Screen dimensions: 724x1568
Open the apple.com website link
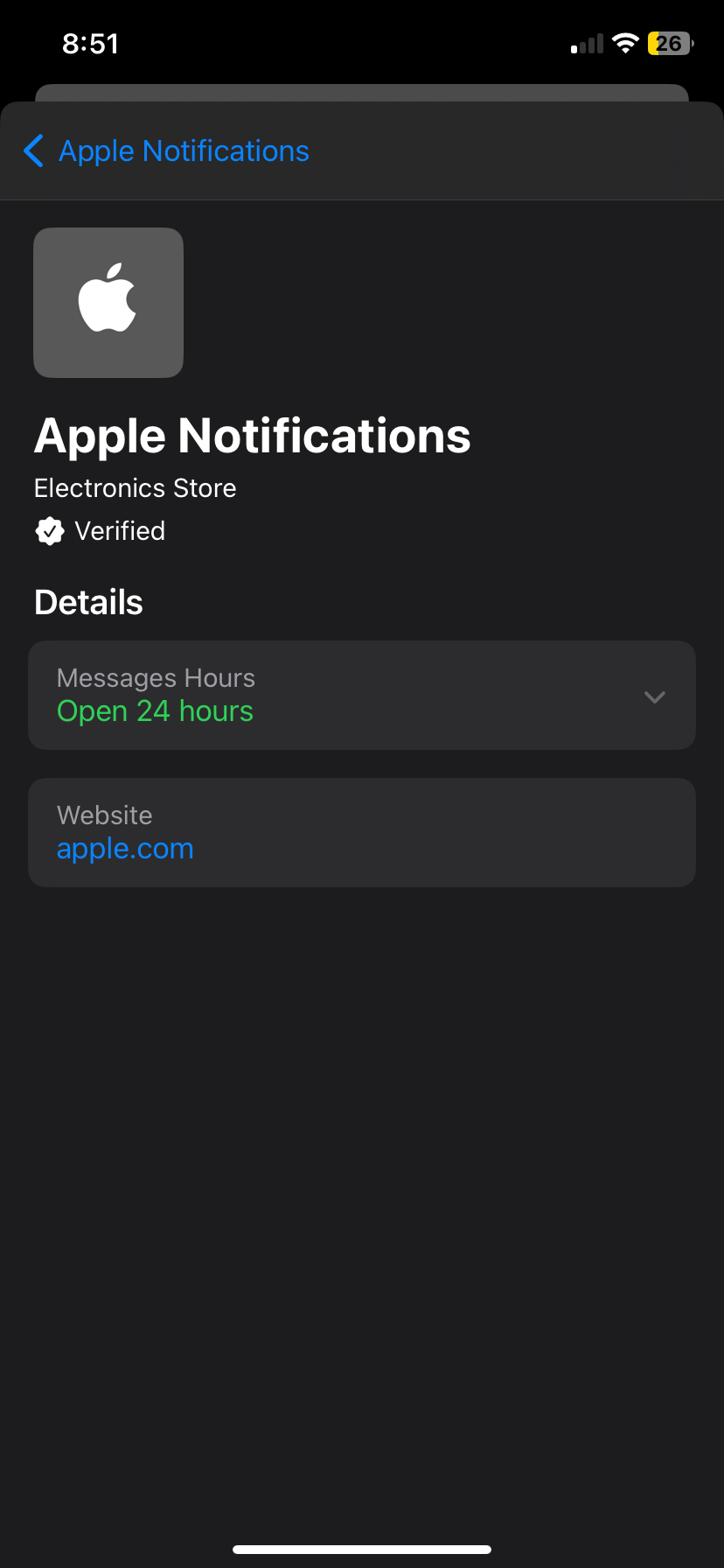click(x=125, y=849)
